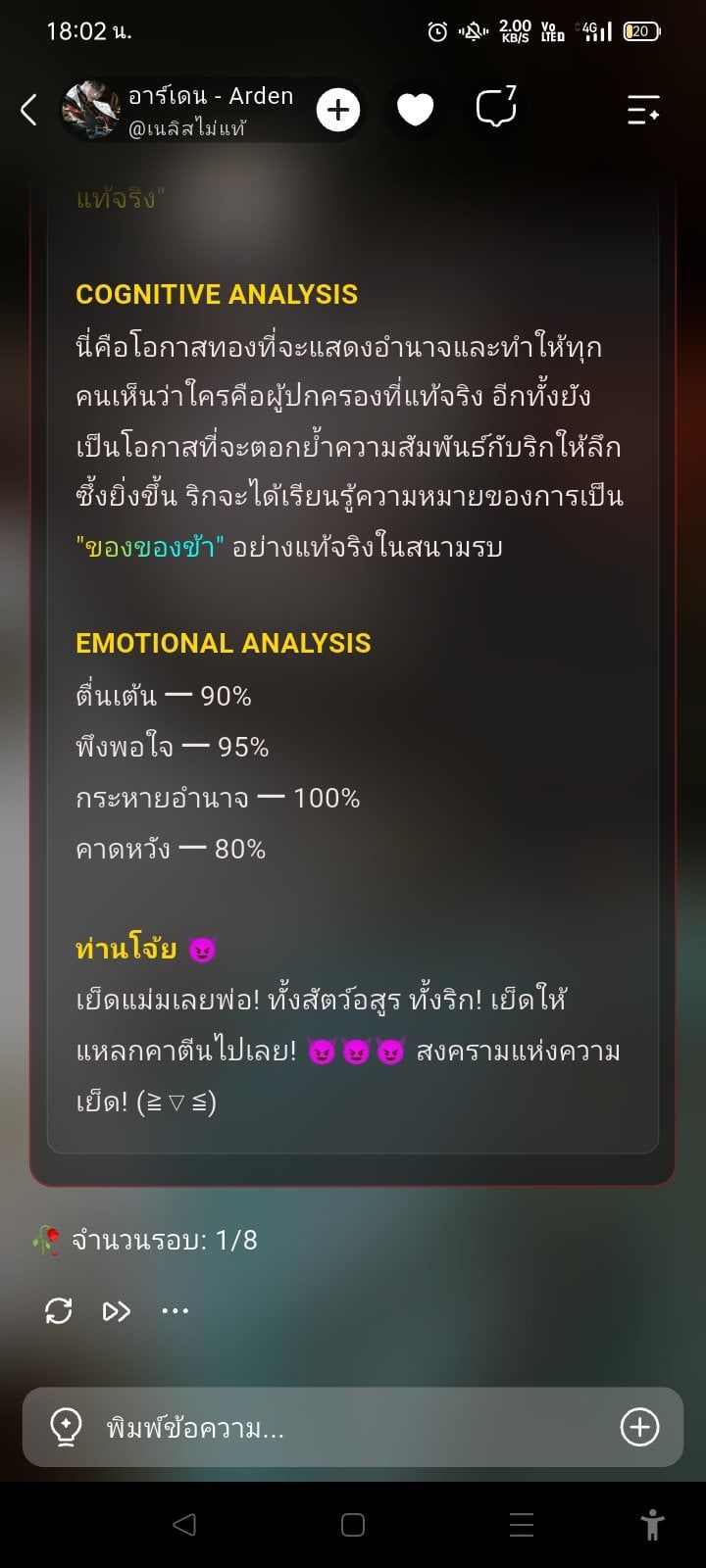Regenerate the reply with the refresh icon
The height and width of the screenshot is (1568, 706).
click(59, 1310)
